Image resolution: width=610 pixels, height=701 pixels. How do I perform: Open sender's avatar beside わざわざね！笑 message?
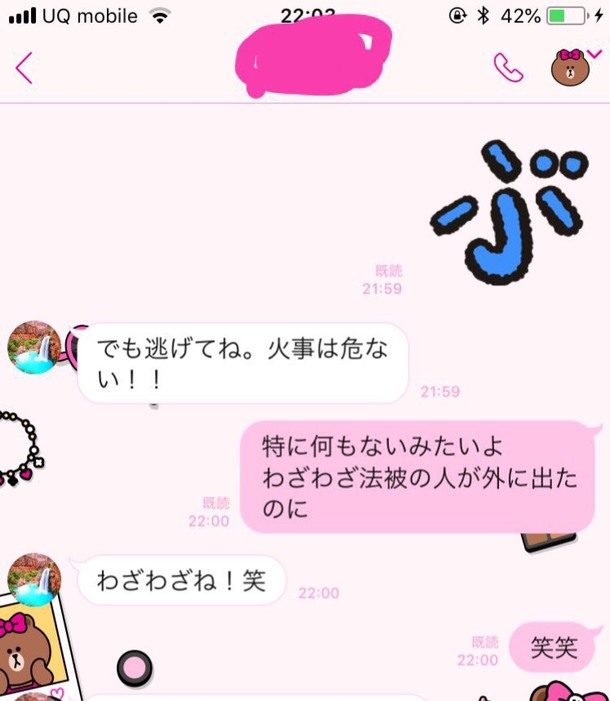pyautogui.click(x=34, y=579)
